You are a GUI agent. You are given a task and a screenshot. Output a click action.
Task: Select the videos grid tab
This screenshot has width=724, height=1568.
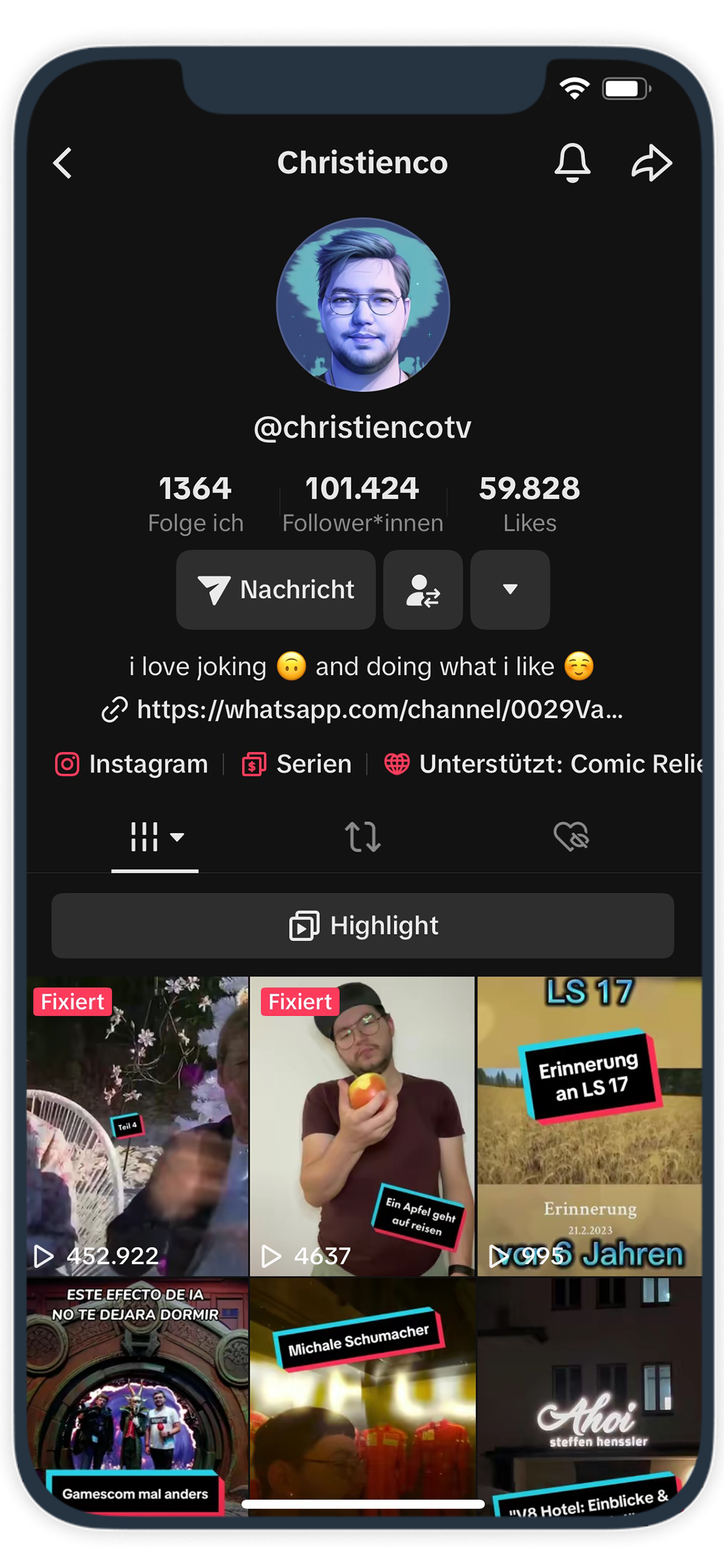(155, 837)
